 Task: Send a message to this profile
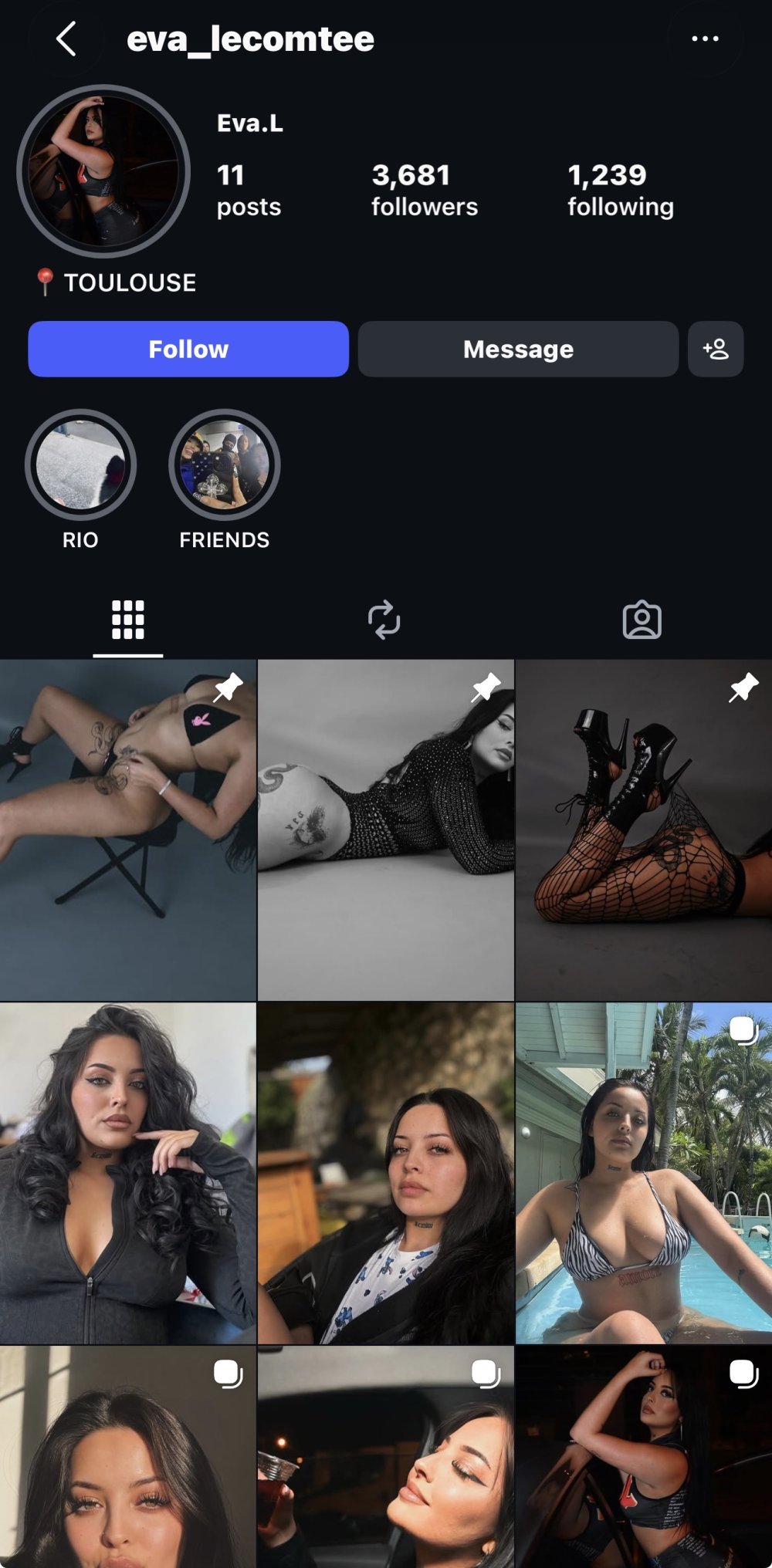[518, 350]
